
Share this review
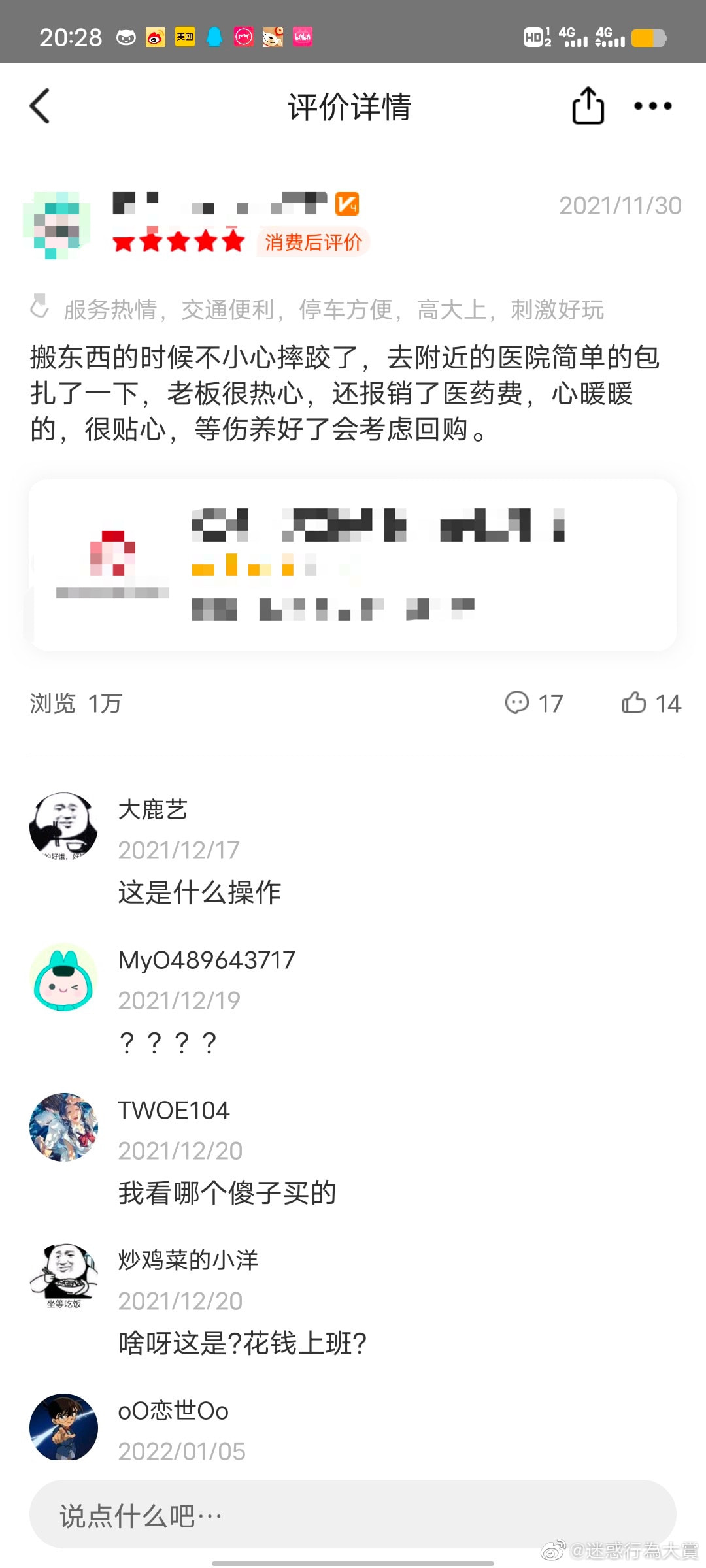(x=588, y=106)
